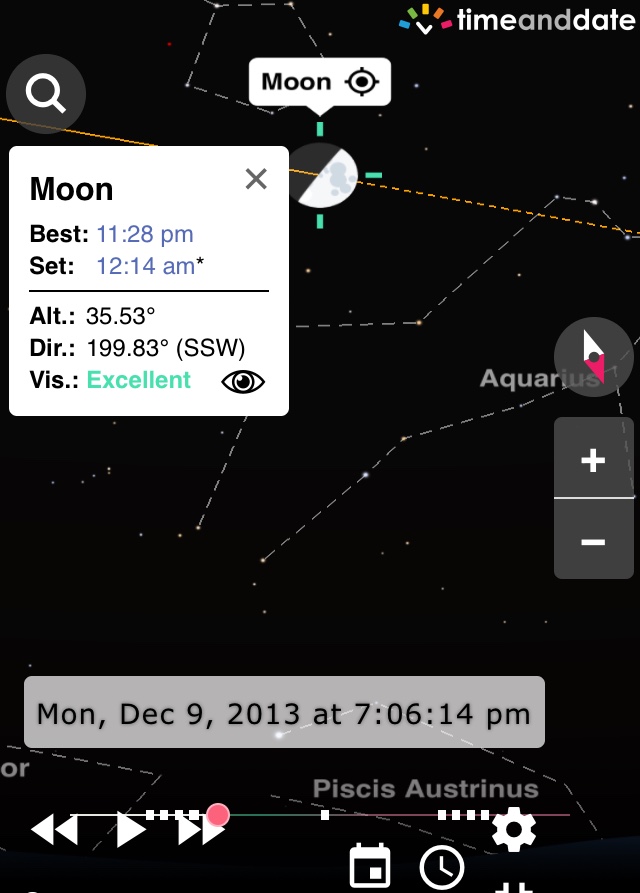Screen dimensions: 640x893
Task: Open the calendar date picker
Action: pyautogui.click(x=370, y=866)
